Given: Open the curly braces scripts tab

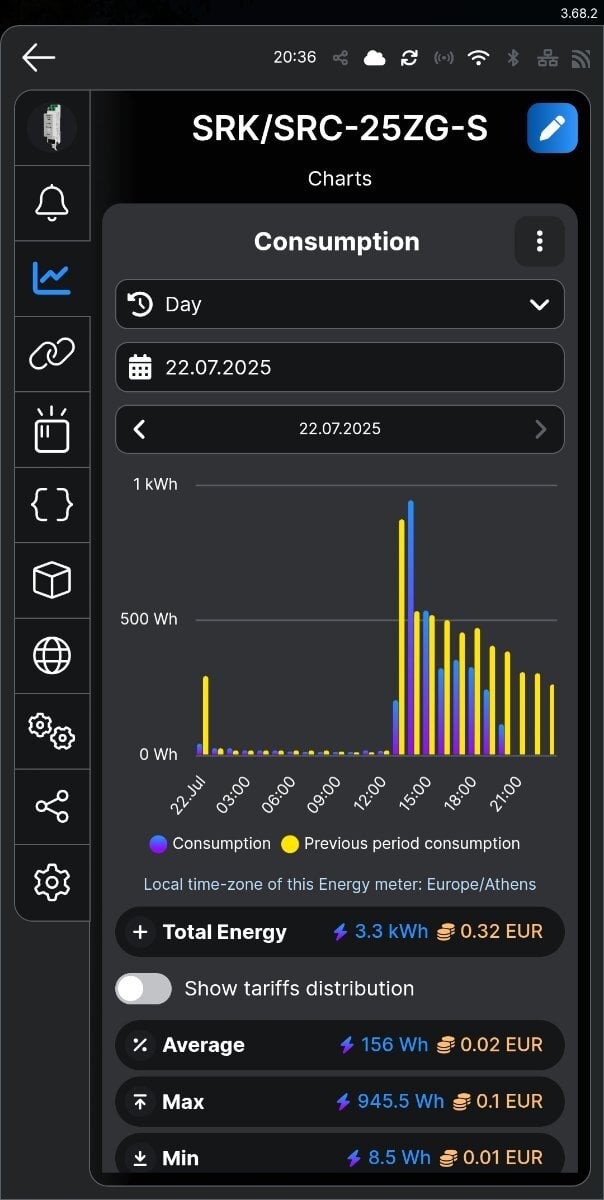Looking at the screenshot, I should (x=52, y=505).
